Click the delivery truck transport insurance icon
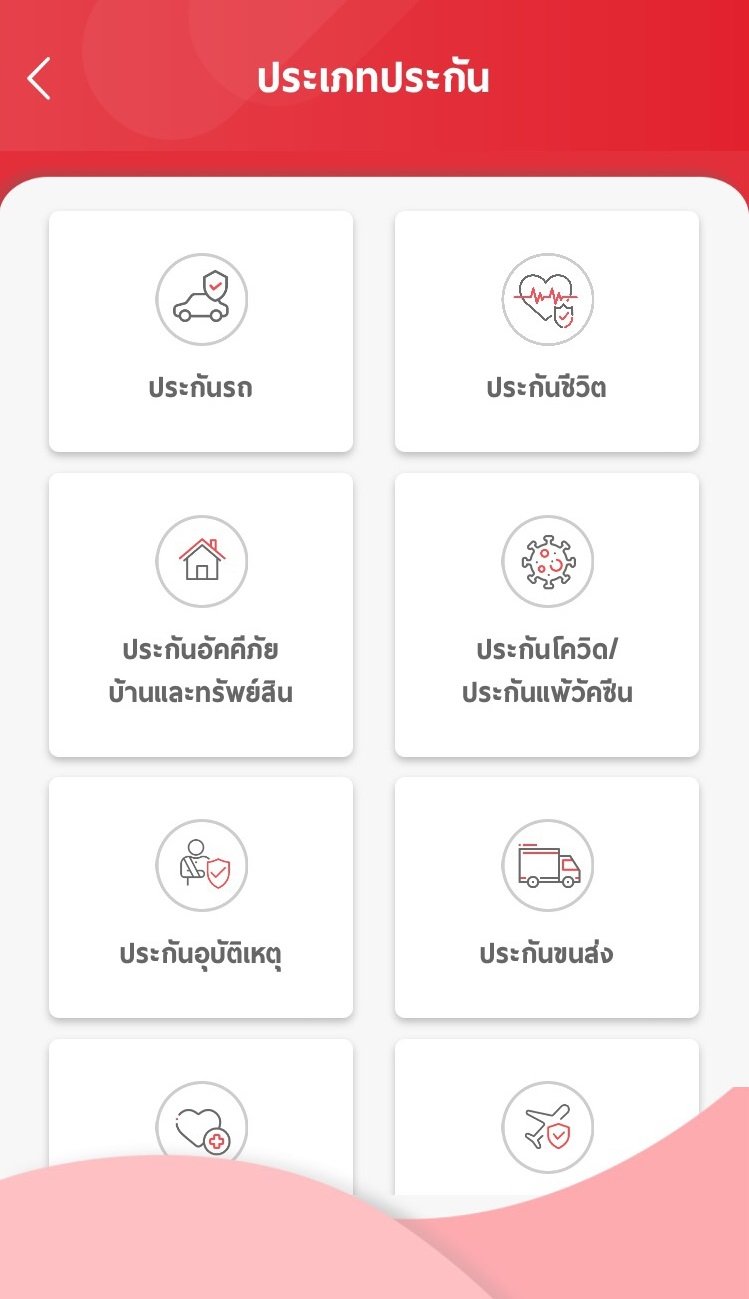 [x=547, y=865]
